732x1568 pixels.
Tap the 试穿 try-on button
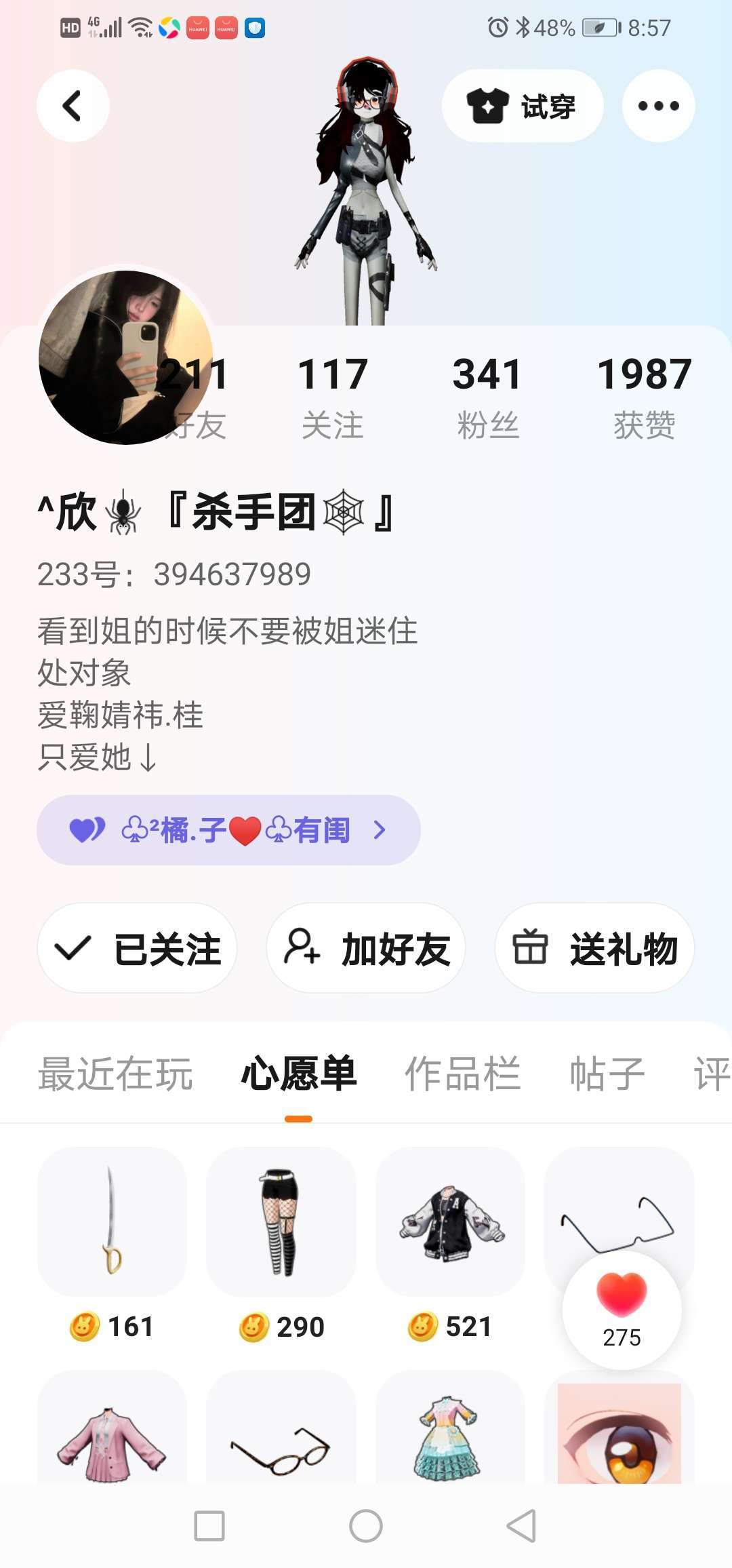click(x=522, y=106)
